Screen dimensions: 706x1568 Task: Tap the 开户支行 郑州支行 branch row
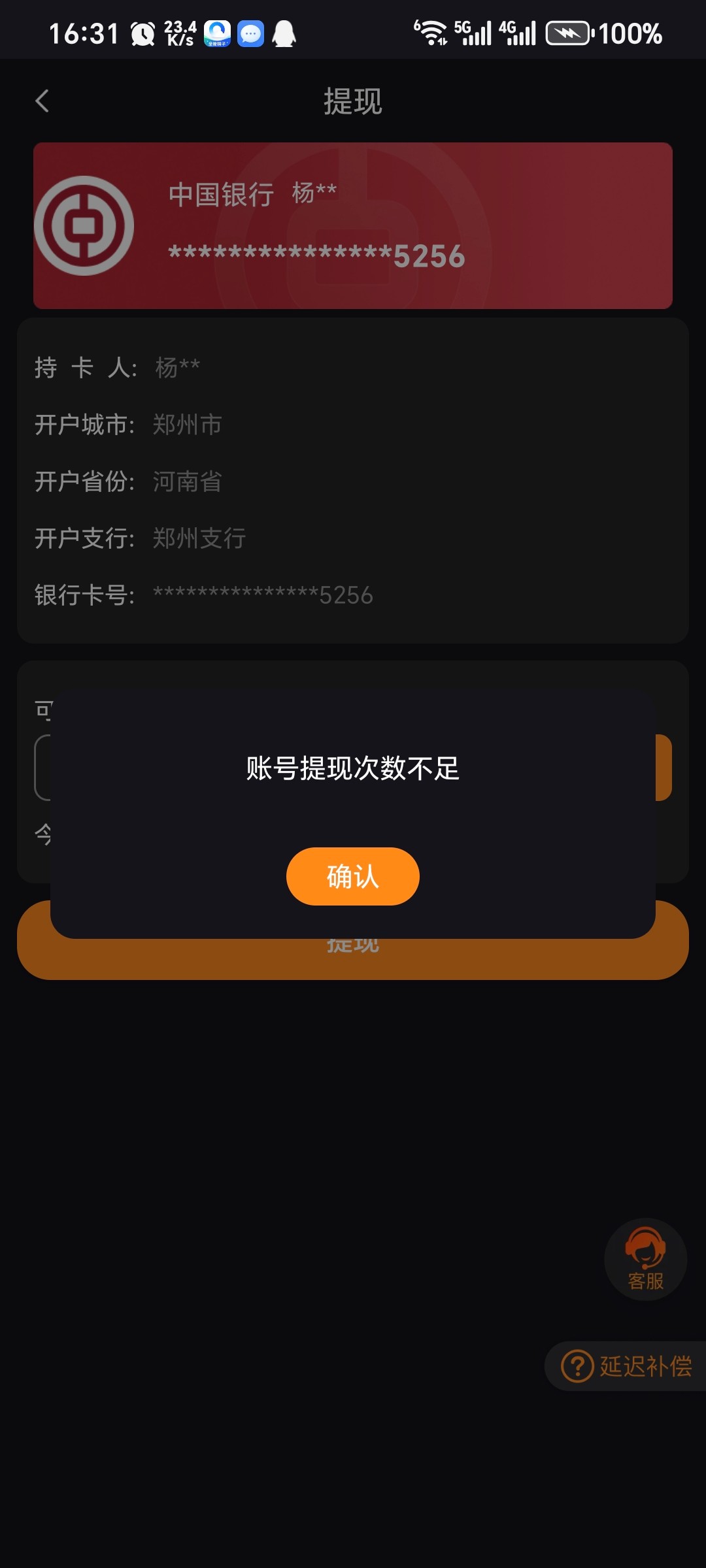pos(196,539)
